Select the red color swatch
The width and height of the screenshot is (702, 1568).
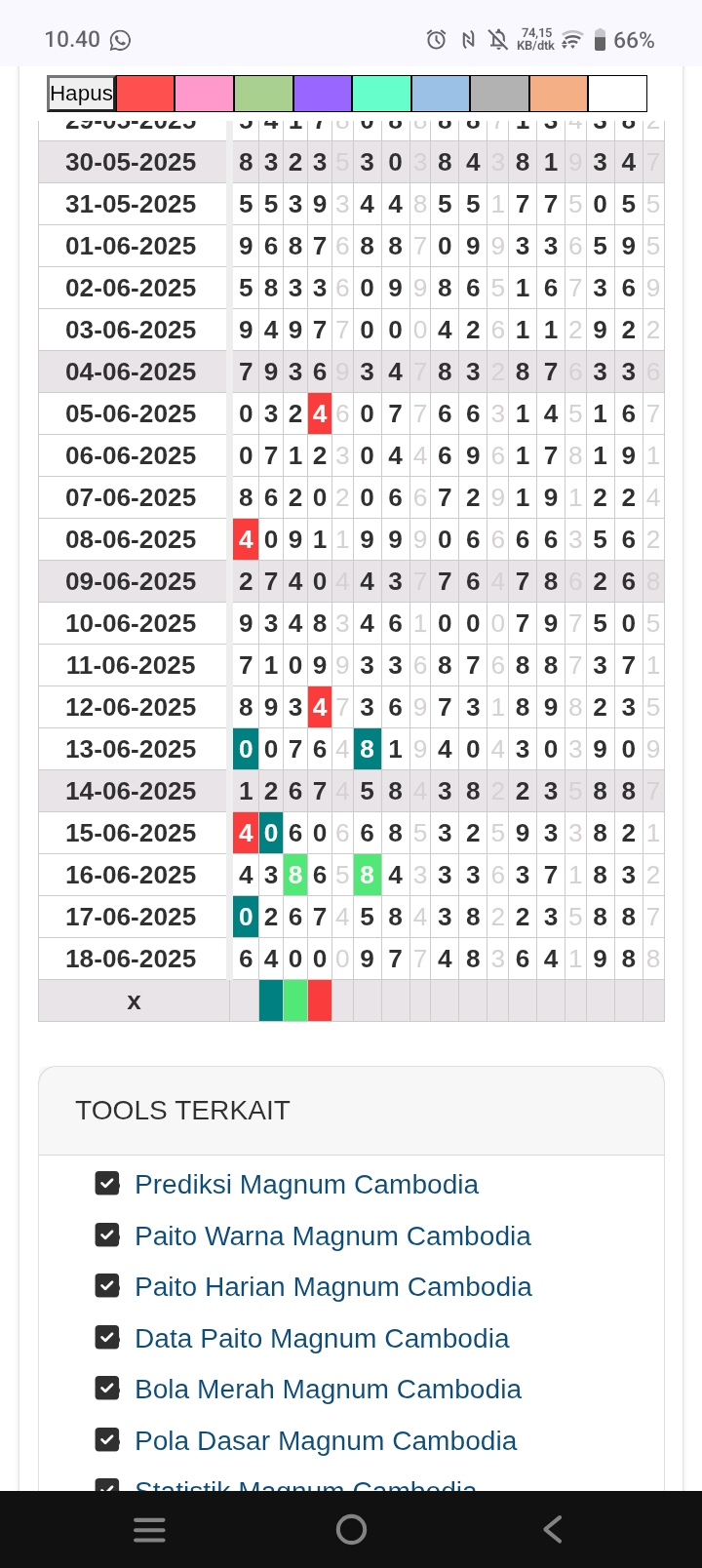click(145, 94)
